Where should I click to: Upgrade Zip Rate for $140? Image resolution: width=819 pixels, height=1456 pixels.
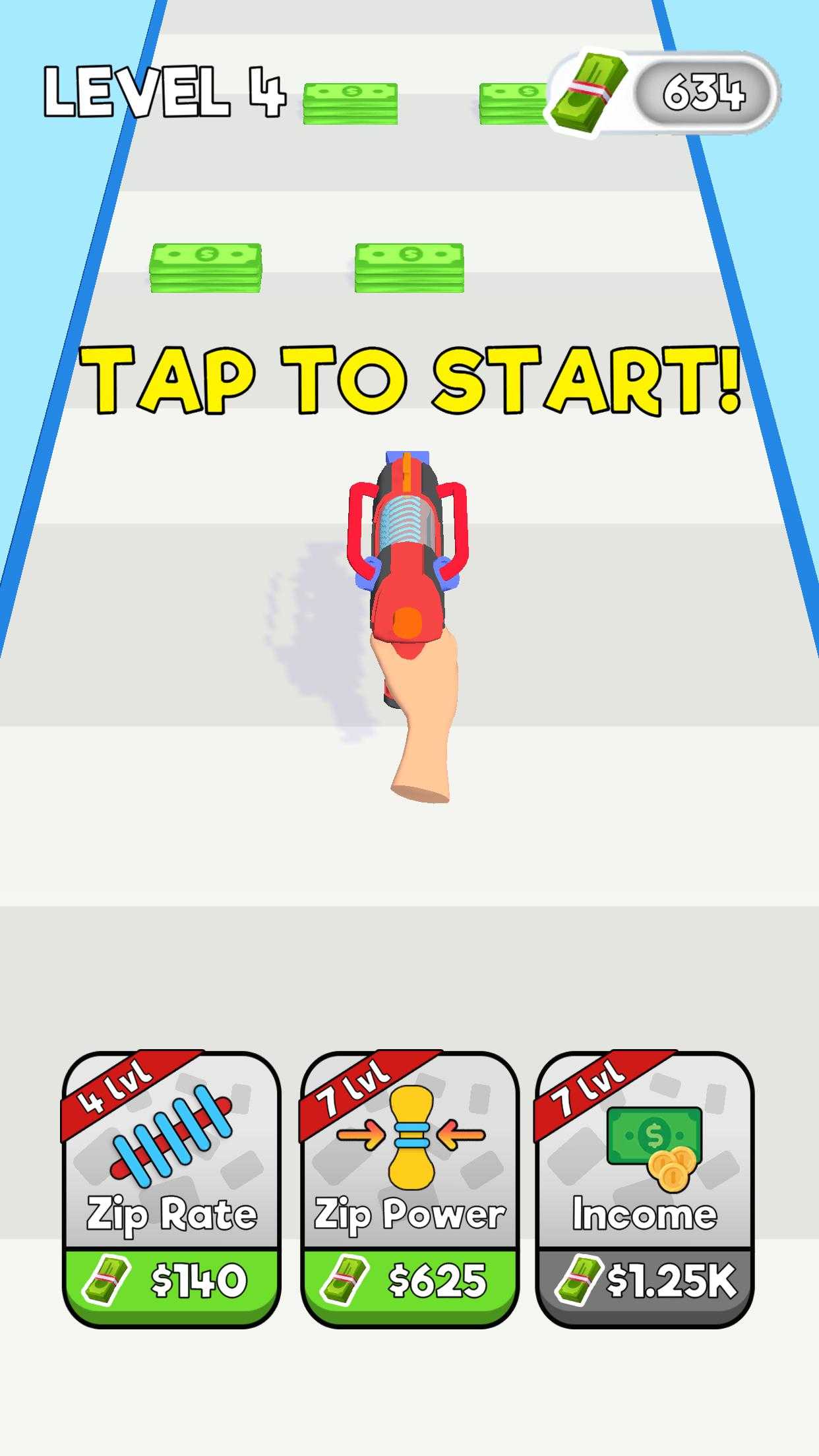pyautogui.click(x=171, y=1189)
